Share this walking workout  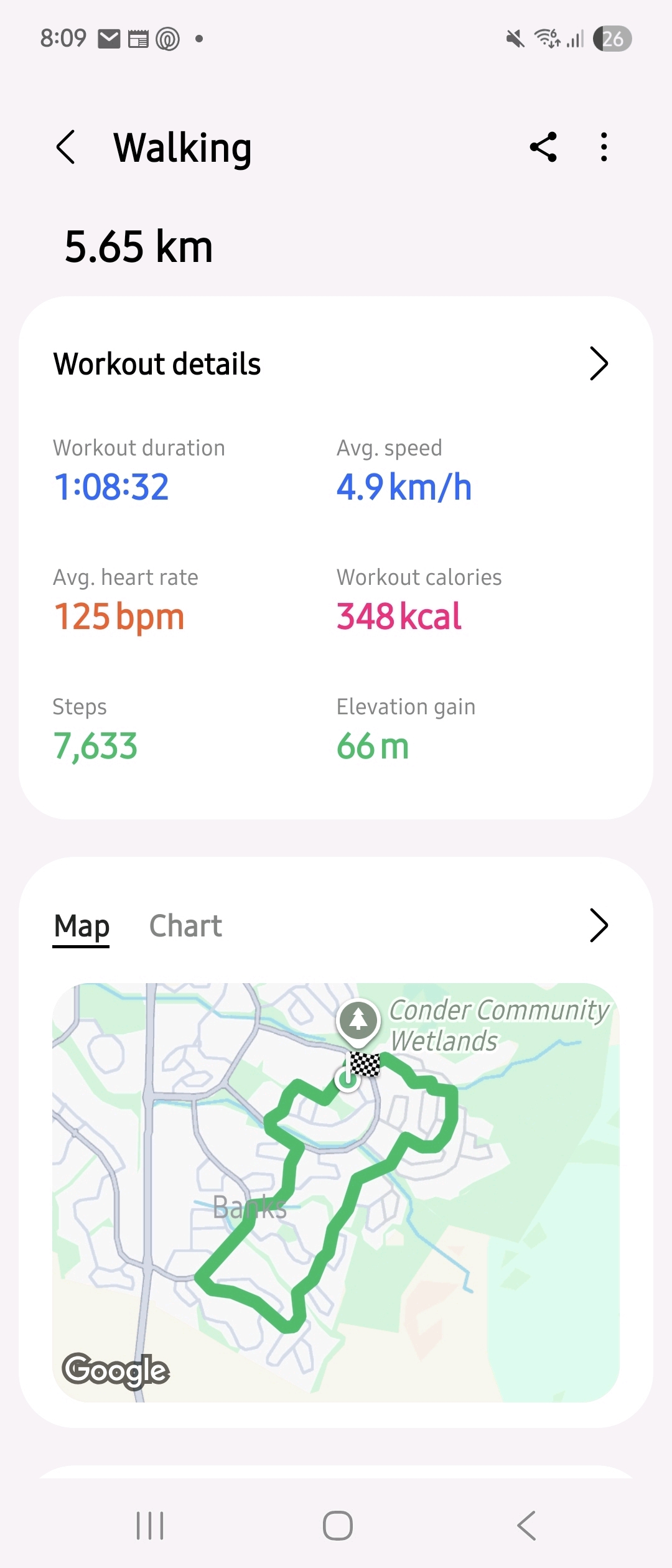pos(543,147)
